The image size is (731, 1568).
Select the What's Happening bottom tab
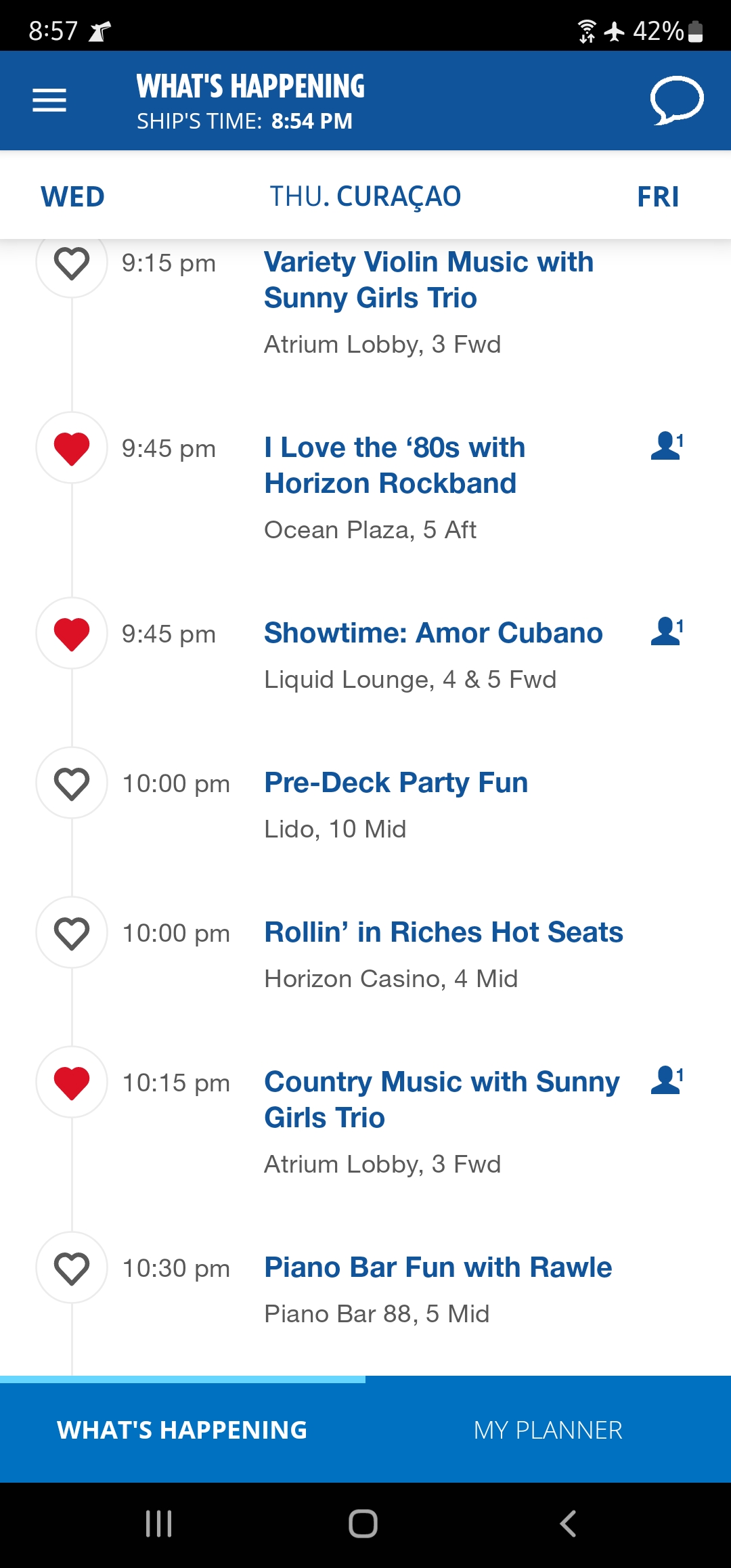183,1430
